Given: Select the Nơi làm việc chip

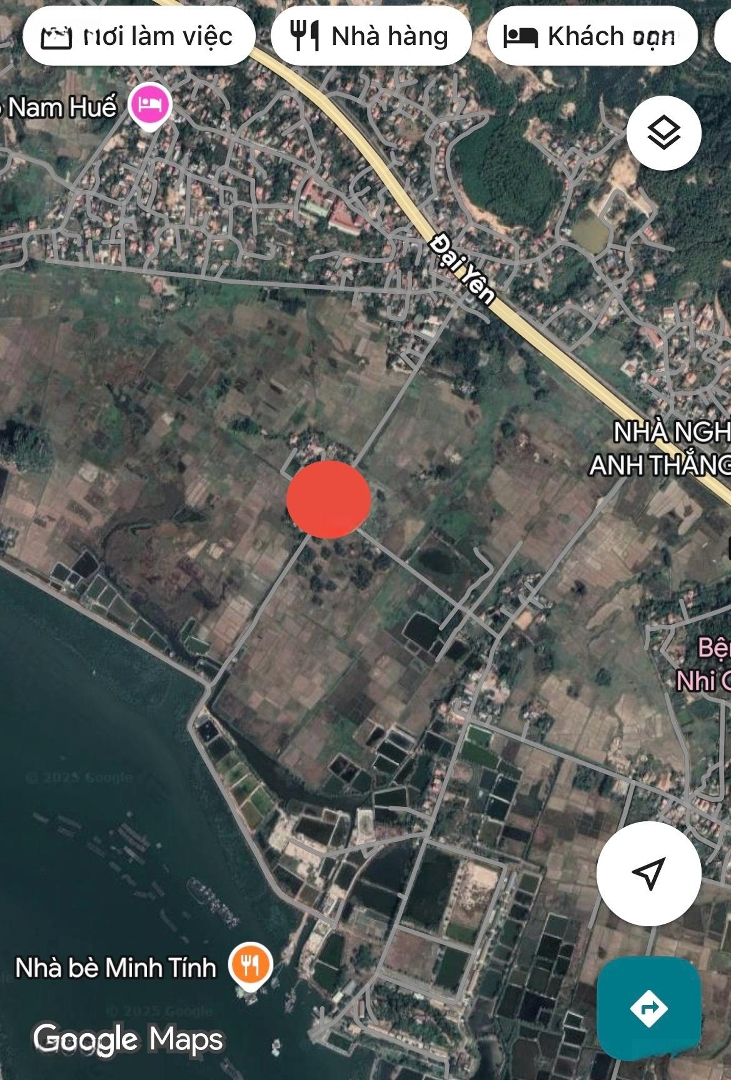Looking at the screenshot, I should point(137,37).
